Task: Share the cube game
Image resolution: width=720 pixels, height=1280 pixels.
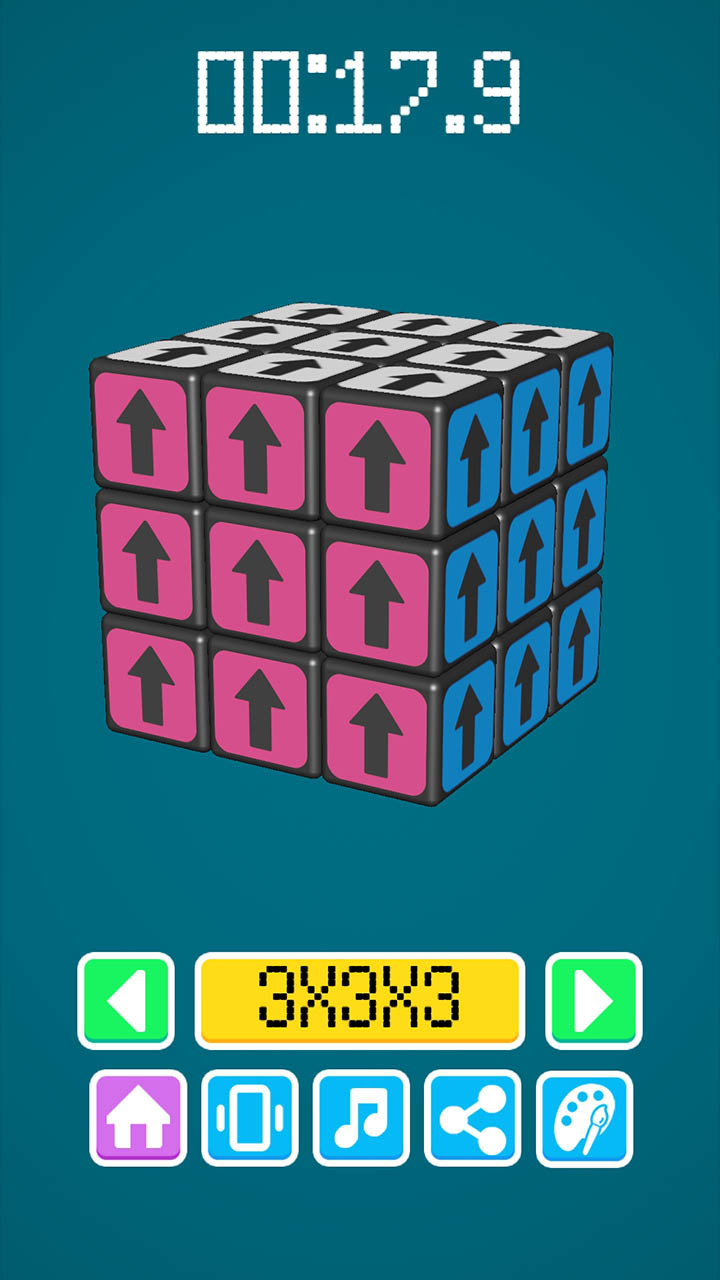Action: point(473,1118)
